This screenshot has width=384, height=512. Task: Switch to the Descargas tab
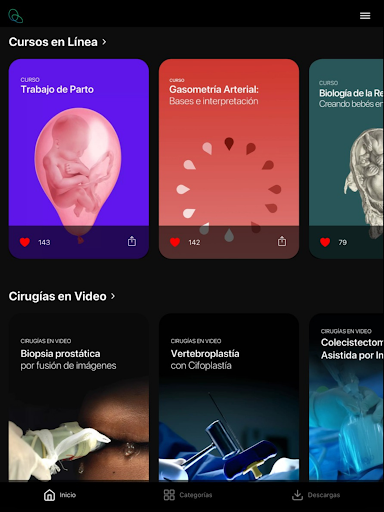(316, 495)
